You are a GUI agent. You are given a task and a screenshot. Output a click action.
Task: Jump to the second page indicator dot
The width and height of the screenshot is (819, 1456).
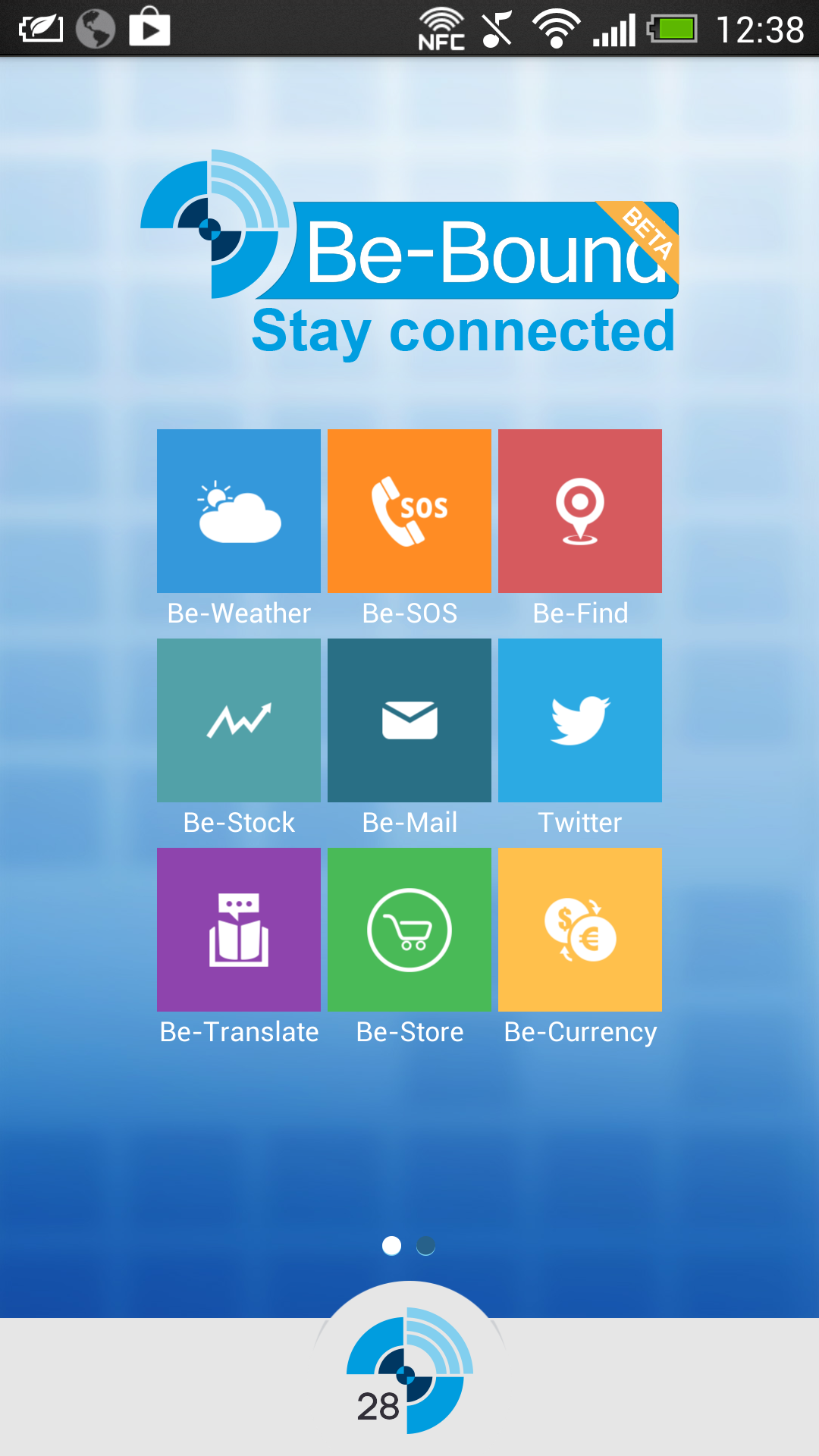426,1246
